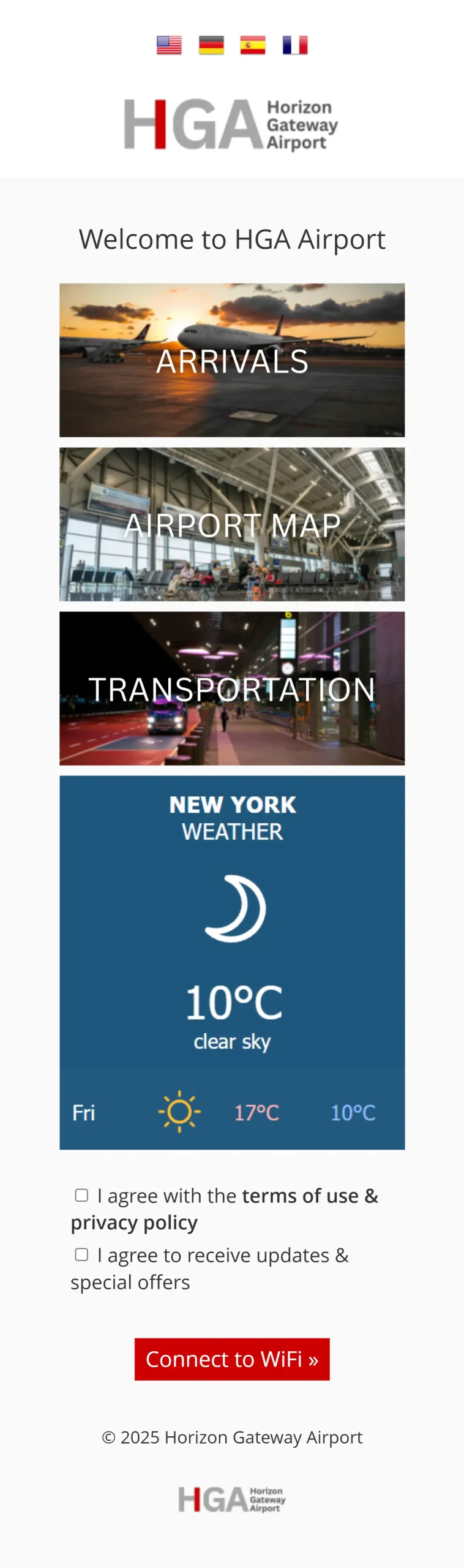Screen dimensions: 464x1568
Task: Choose Spanish flag language option
Action: [253, 45]
